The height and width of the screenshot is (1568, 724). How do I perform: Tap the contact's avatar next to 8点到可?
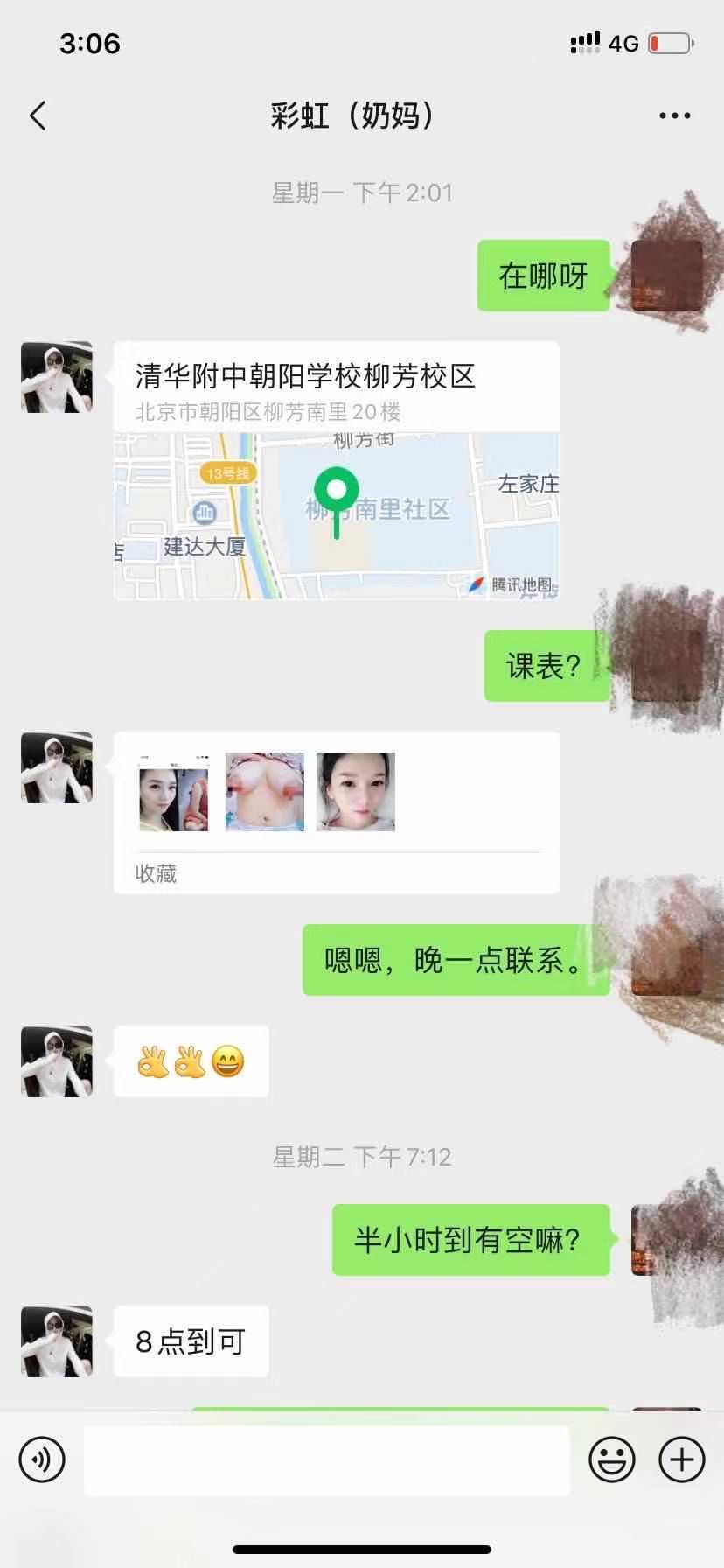tap(56, 1340)
